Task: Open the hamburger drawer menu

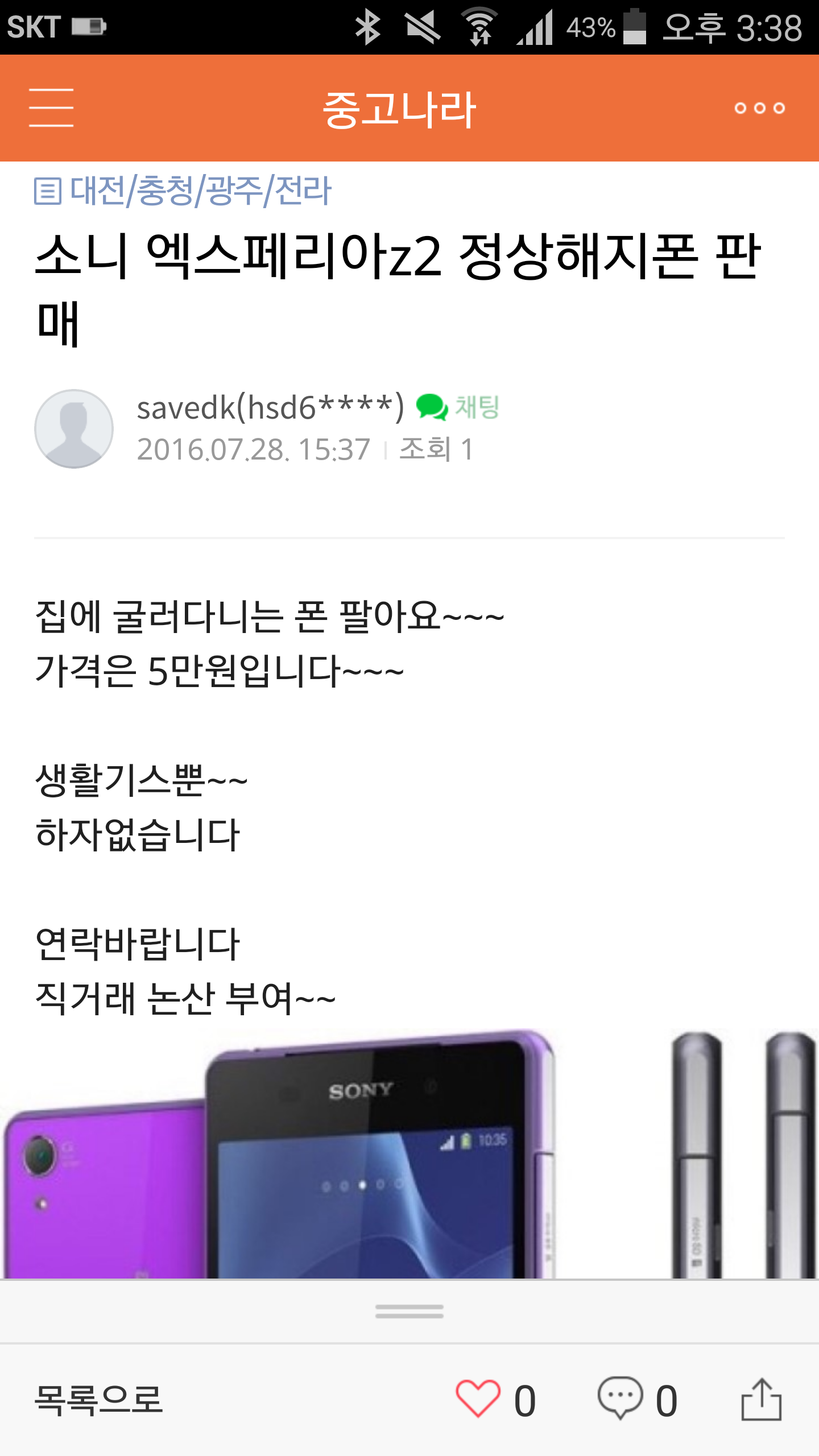Action: point(51,108)
